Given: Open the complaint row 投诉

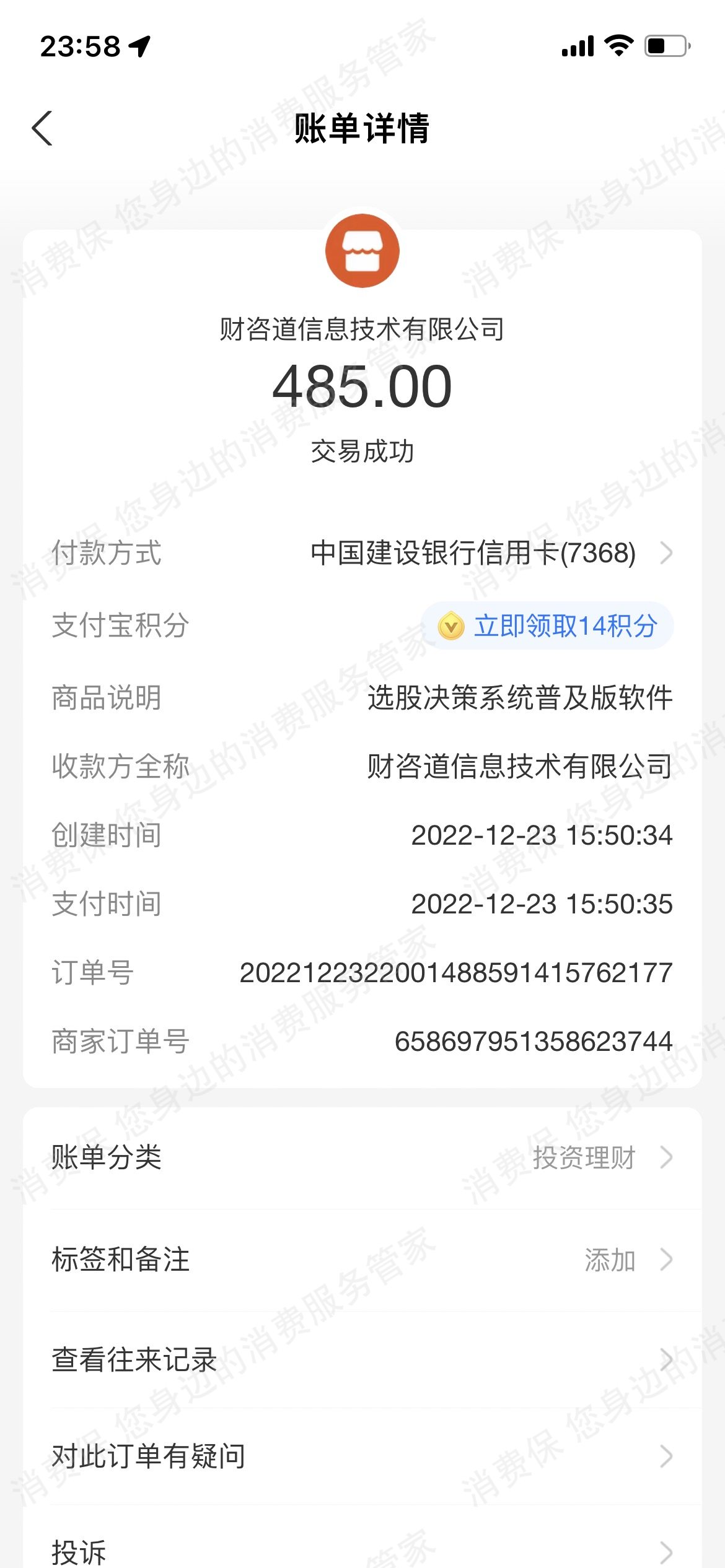Looking at the screenshot, I should (362, 1549).
